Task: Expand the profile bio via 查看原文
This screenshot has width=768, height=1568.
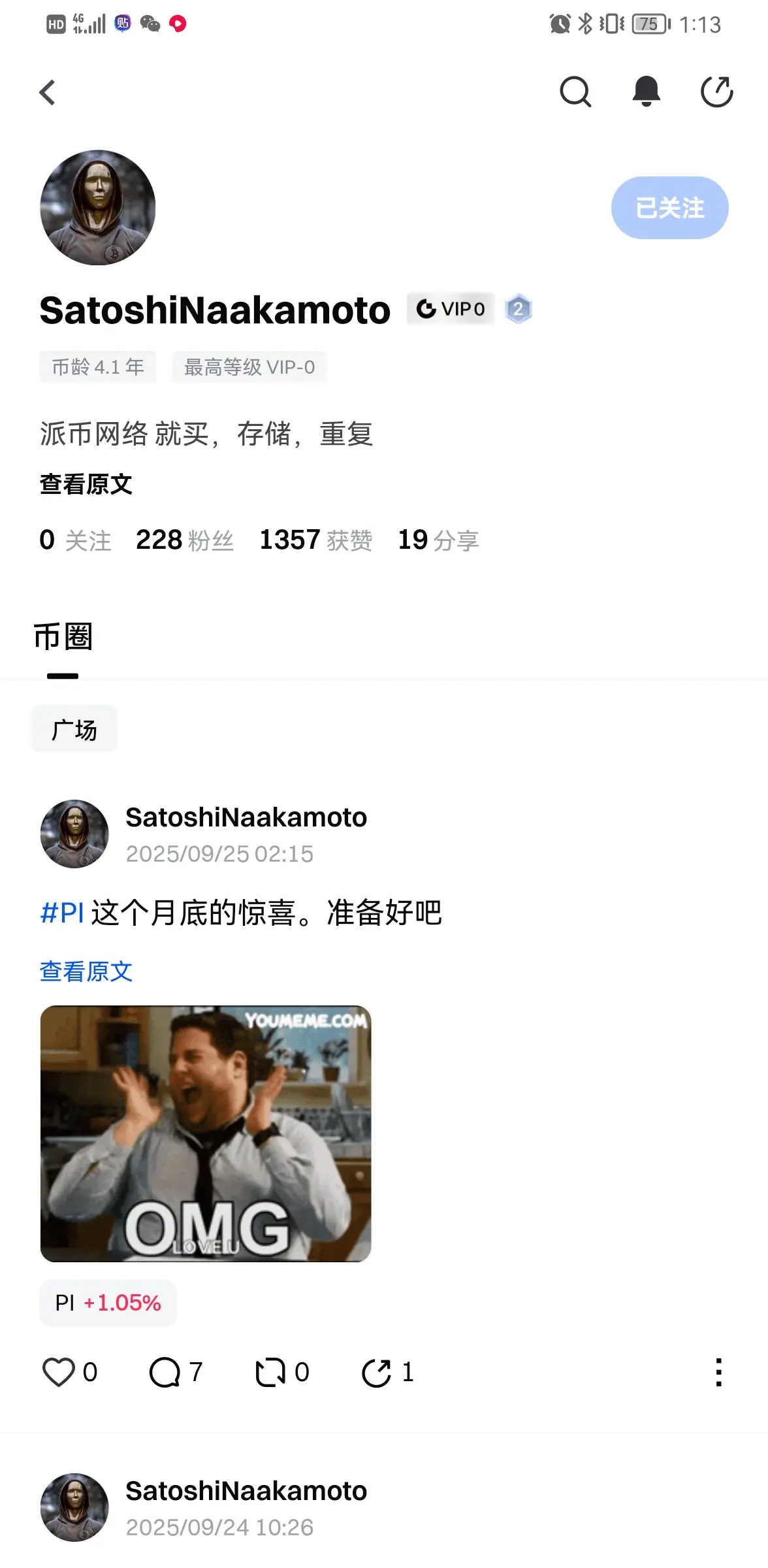Action: click(86, 485)
